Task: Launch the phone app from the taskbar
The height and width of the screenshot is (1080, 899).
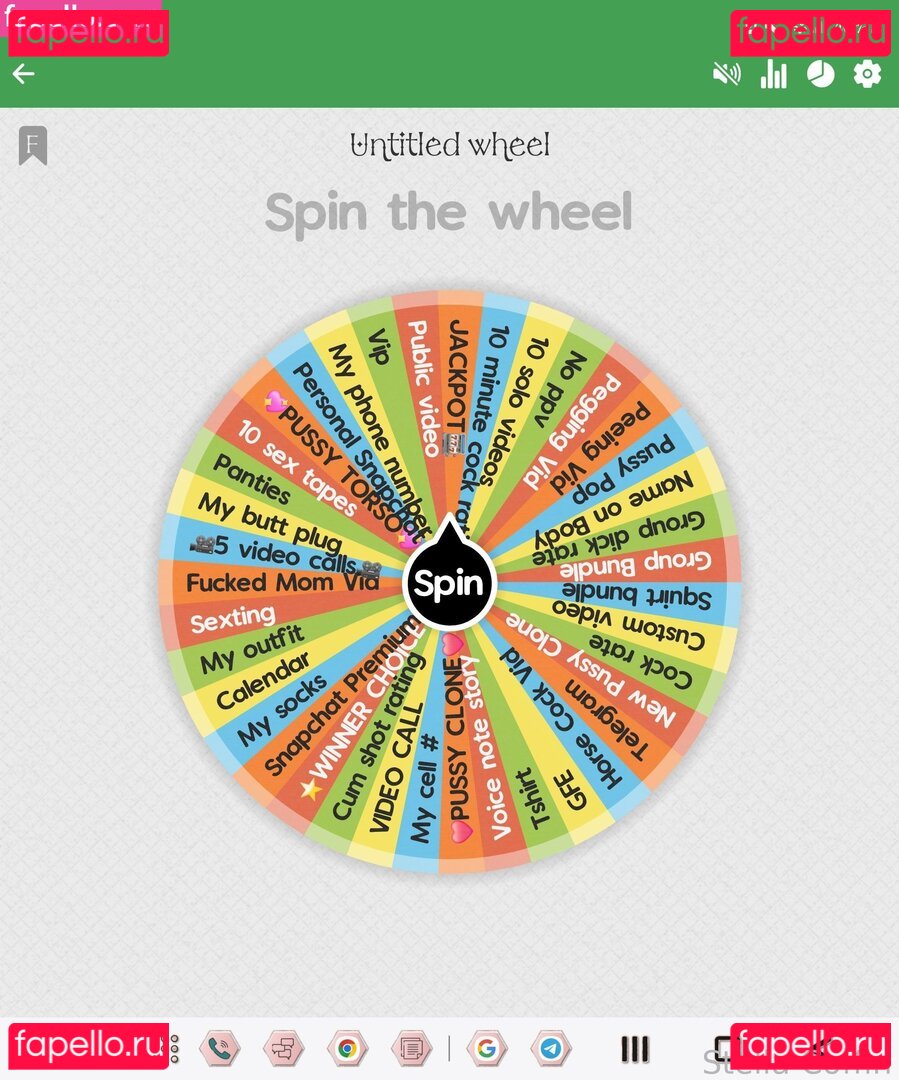Action: [x=219, y=1048]
